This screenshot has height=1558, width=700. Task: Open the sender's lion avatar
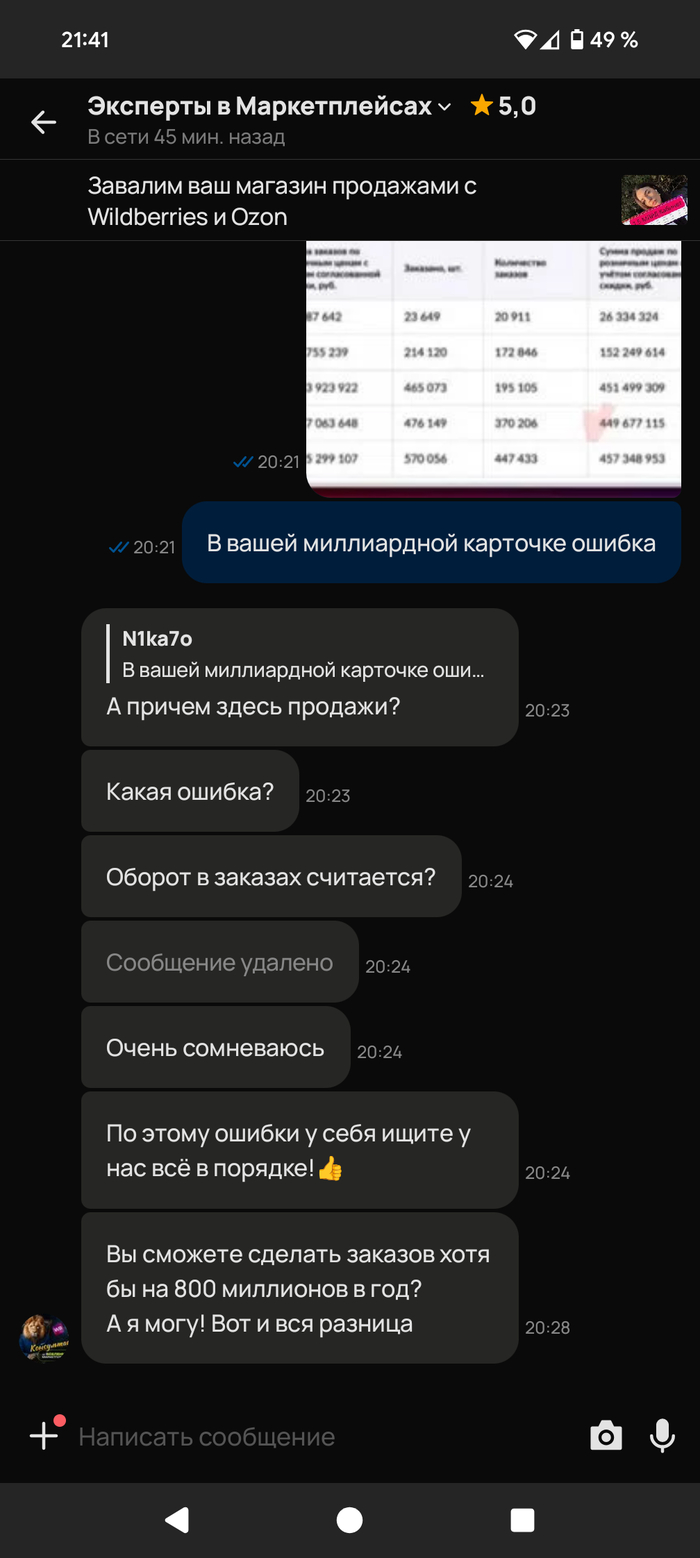(x=43, y=1337)
